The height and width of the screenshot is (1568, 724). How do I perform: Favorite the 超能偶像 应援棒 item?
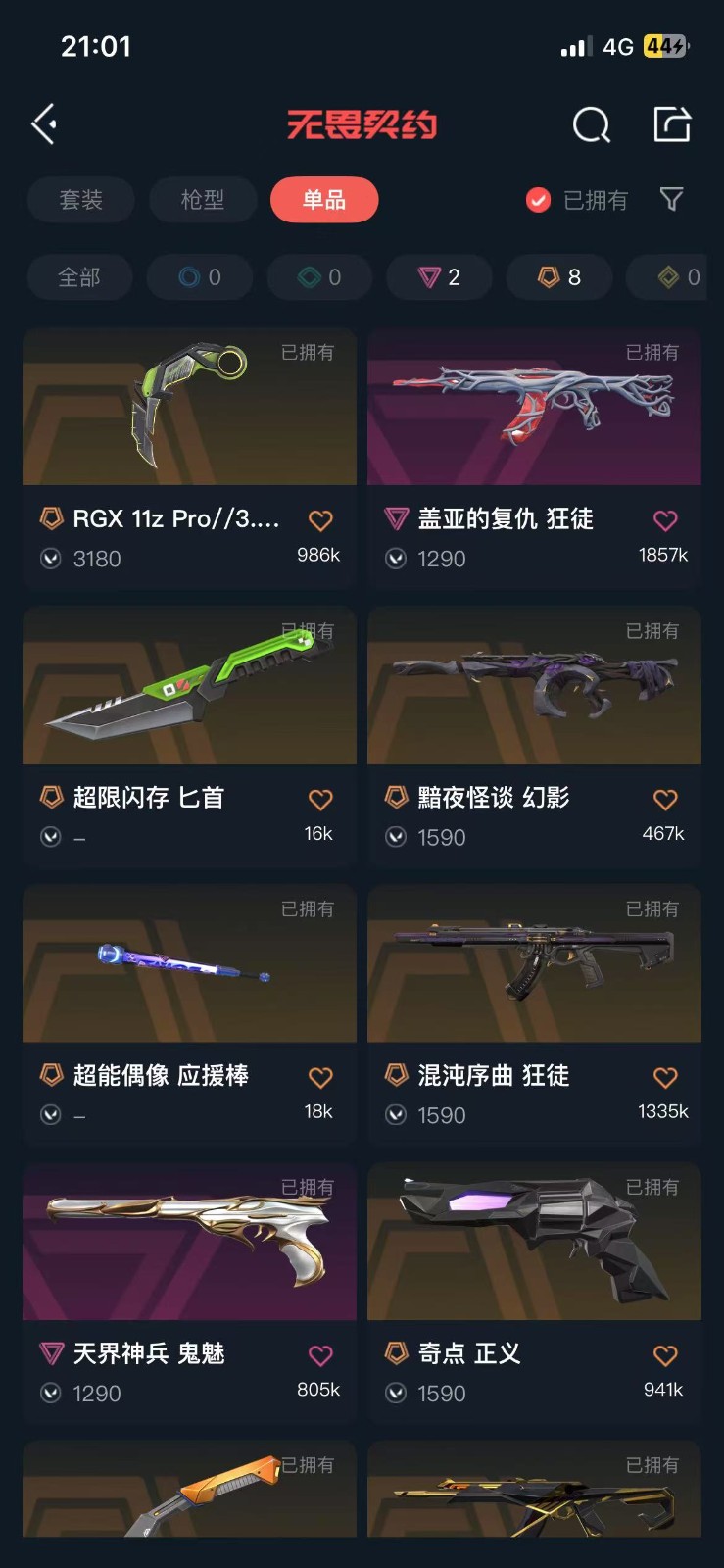click(x=320, y=1078)
